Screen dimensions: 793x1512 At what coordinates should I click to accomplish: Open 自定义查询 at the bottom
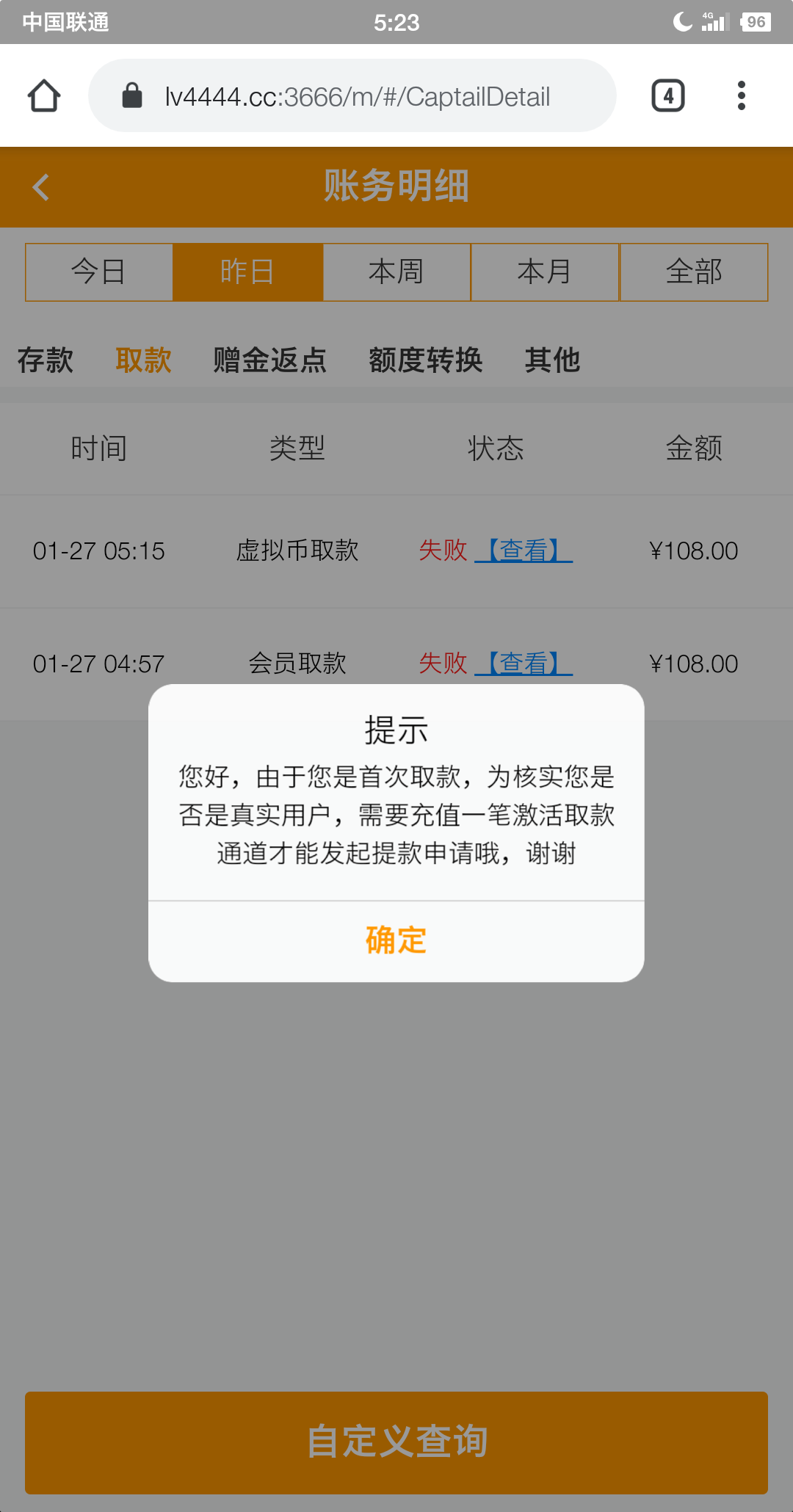click(396, 1441)
